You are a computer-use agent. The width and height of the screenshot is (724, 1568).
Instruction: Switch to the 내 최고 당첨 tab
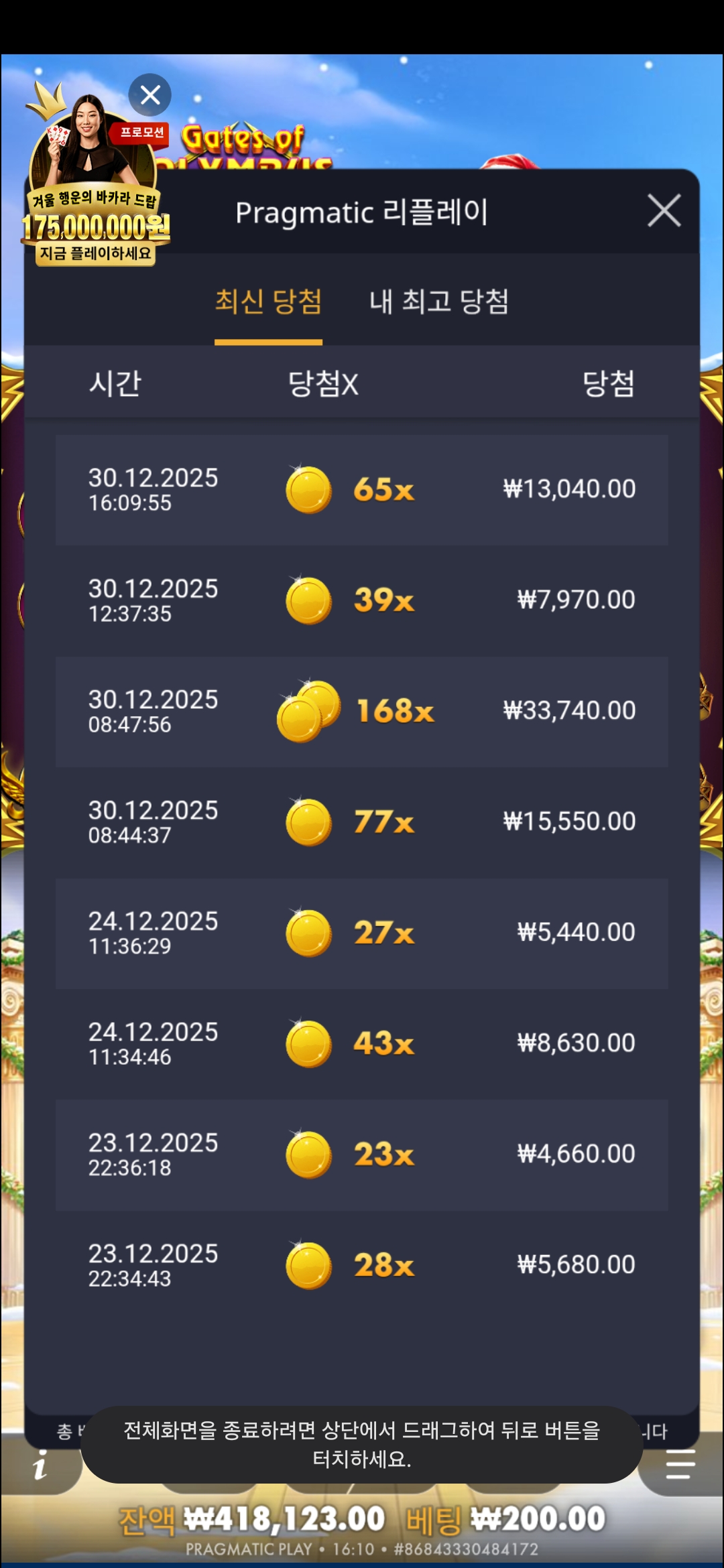pyautogui.click(x=439, y=302)
